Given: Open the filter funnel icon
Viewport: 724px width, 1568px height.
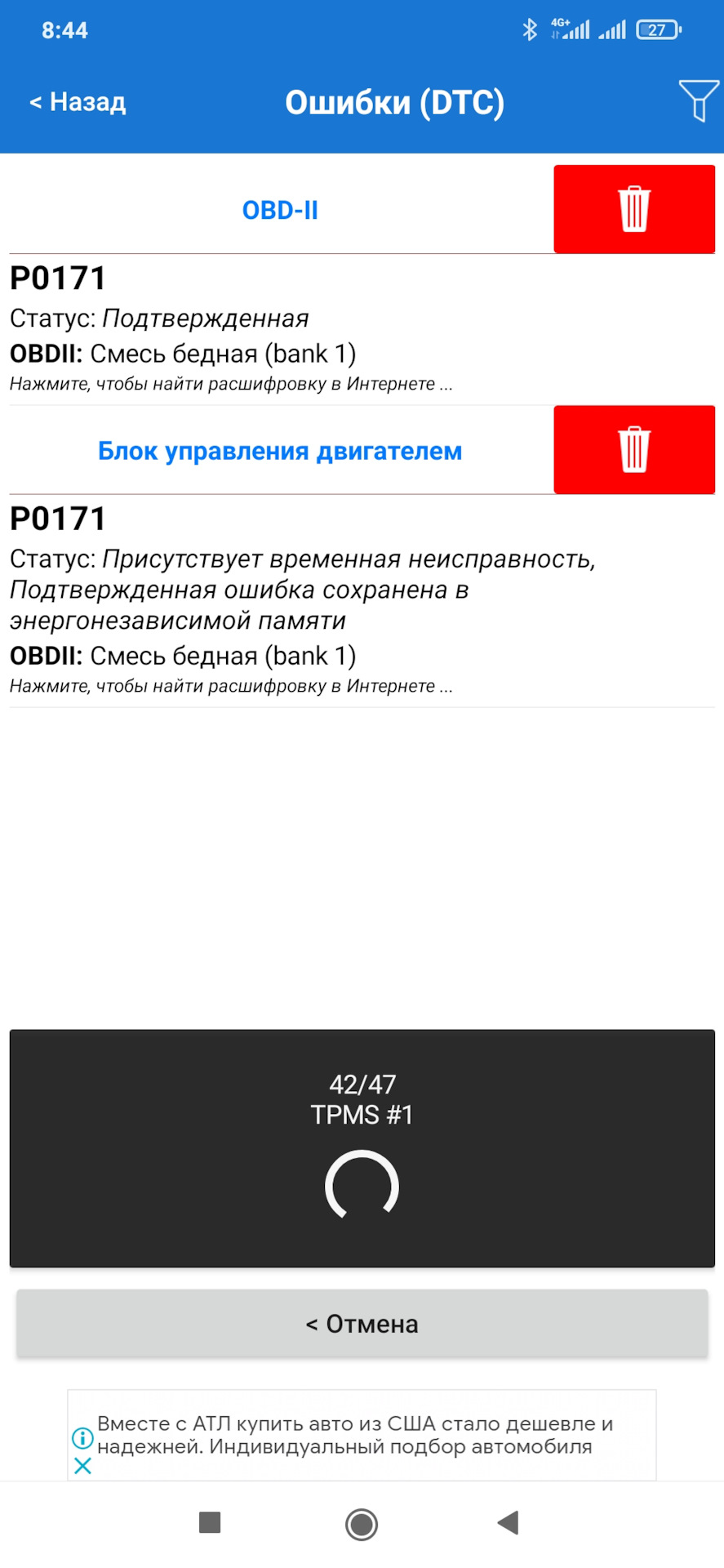Looking at the screenshot, I should [699, 101].
